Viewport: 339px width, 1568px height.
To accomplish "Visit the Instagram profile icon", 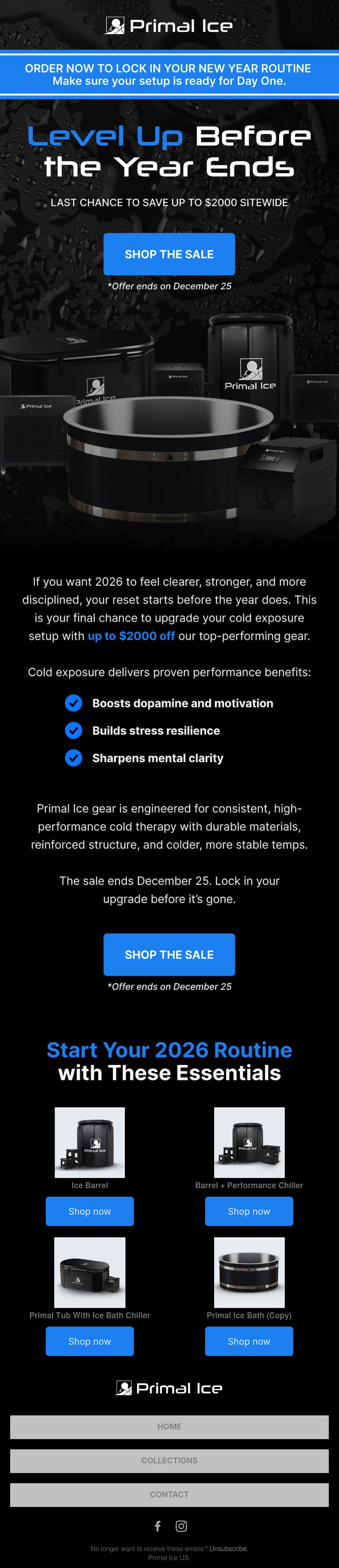I will (x=181, y=1525).
